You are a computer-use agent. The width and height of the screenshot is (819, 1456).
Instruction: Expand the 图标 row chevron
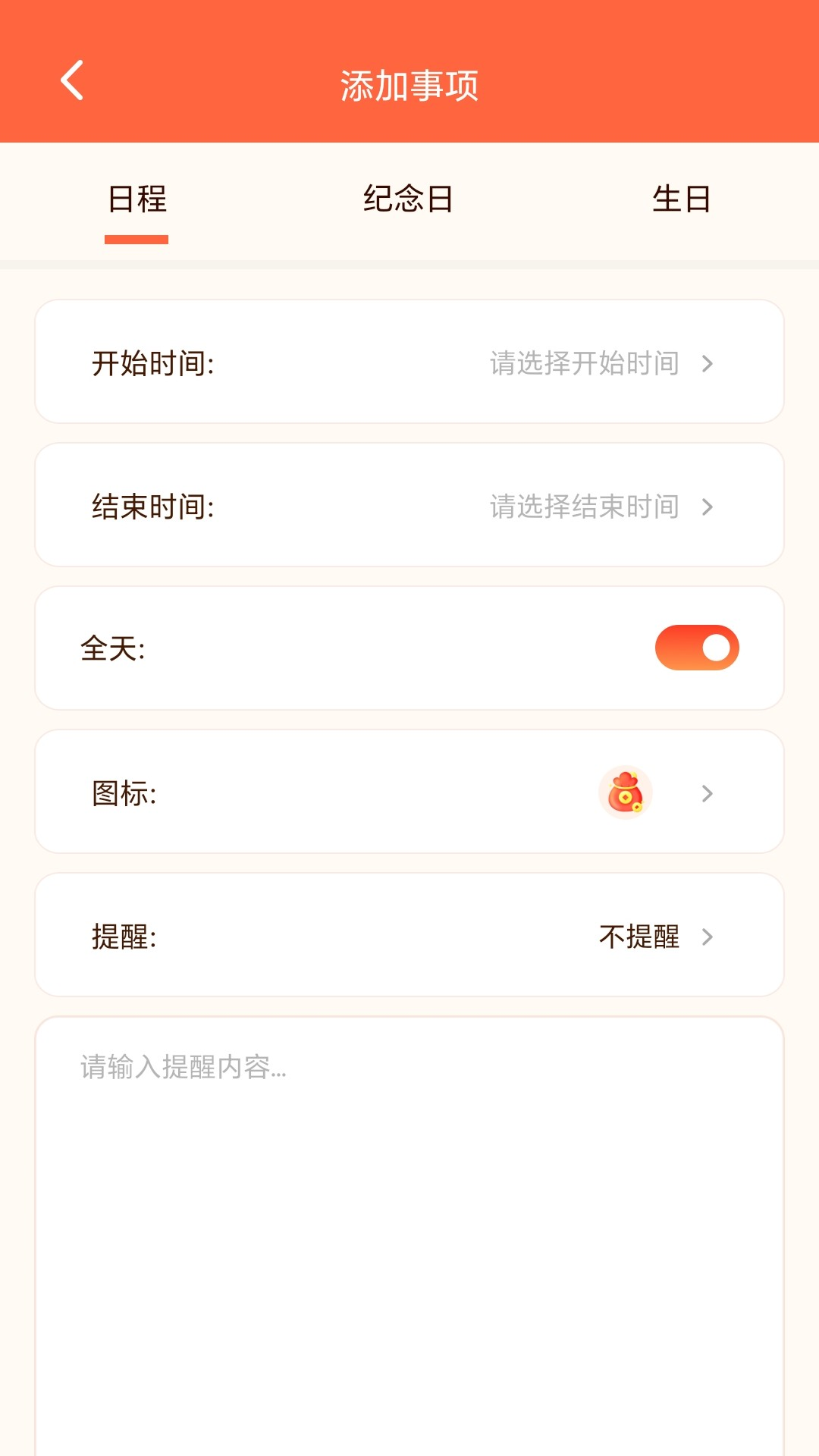[x=708, y=793]
